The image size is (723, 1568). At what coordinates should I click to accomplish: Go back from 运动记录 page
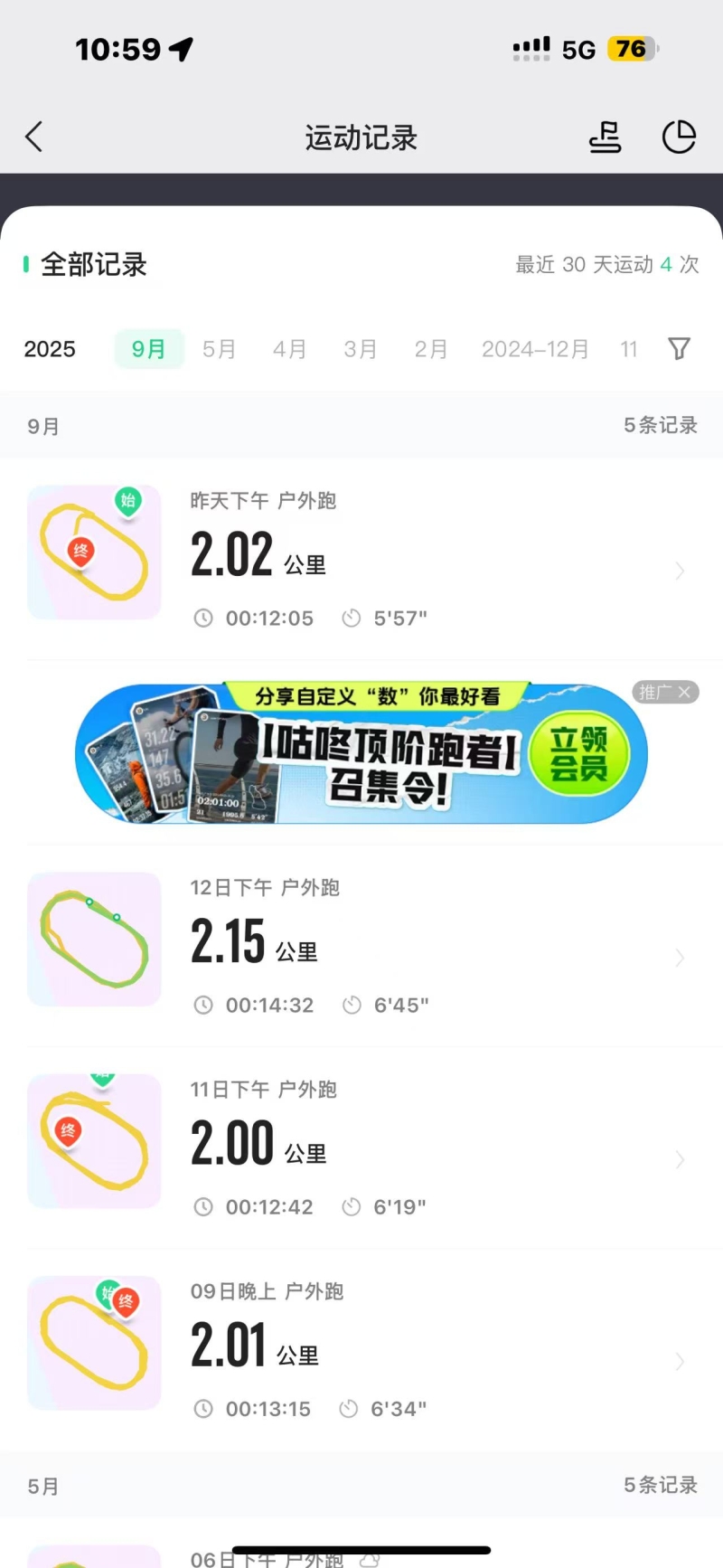(x=34, y=137)
